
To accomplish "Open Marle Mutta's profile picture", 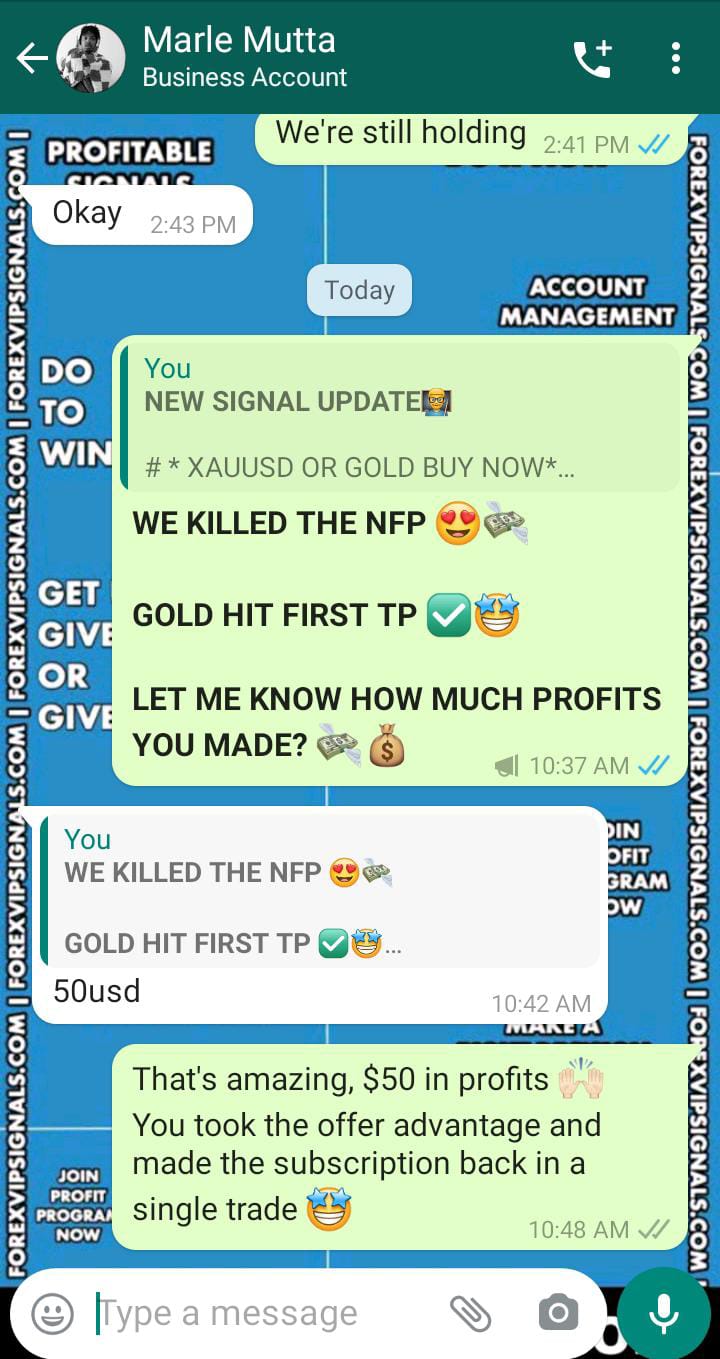I will pyautogui.click(x=91, y=59).
